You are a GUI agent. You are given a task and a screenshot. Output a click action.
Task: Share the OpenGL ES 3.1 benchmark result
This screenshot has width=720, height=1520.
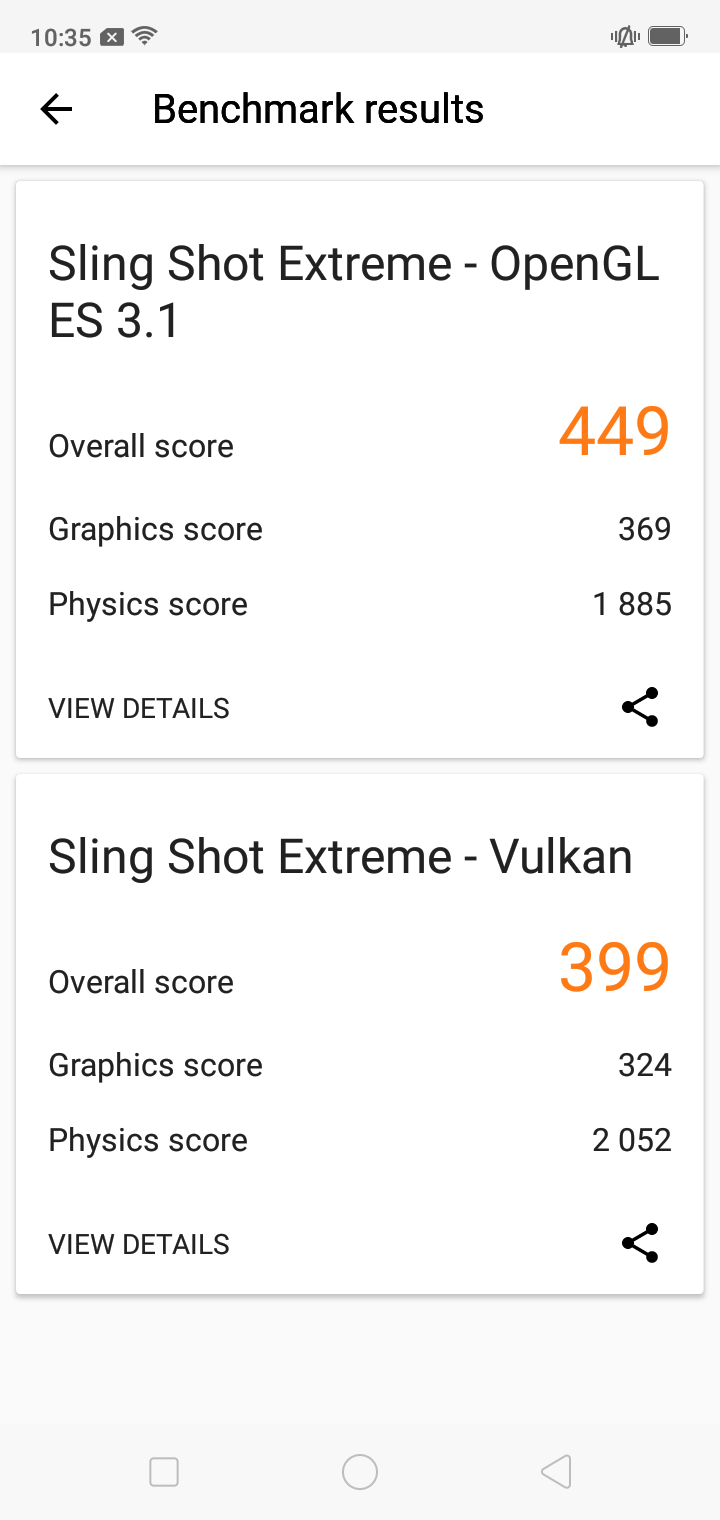point(640,707)
